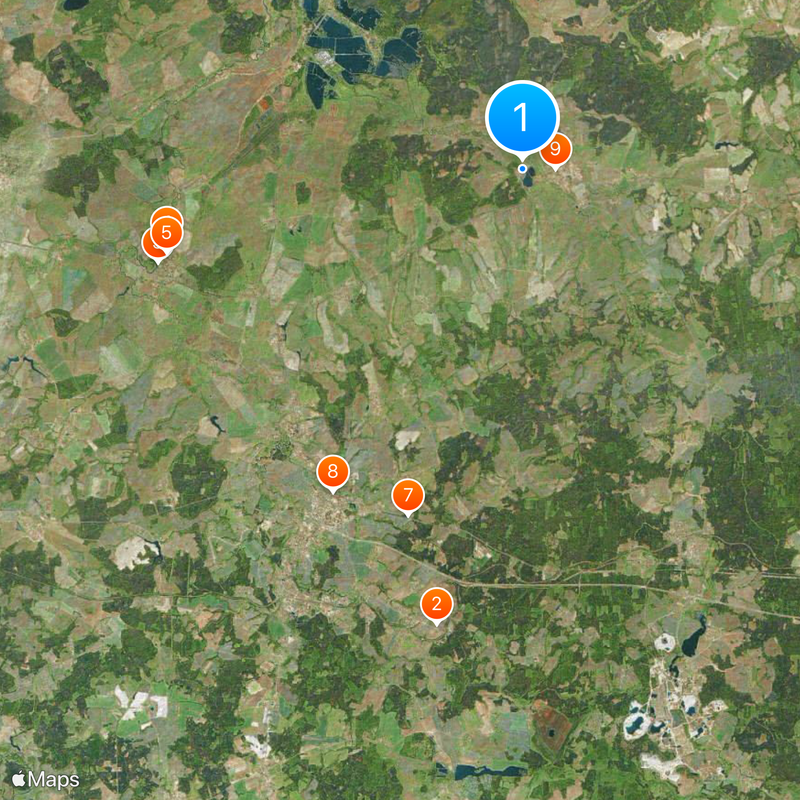Tap the orange pin numbered 9

pos(556,150)
